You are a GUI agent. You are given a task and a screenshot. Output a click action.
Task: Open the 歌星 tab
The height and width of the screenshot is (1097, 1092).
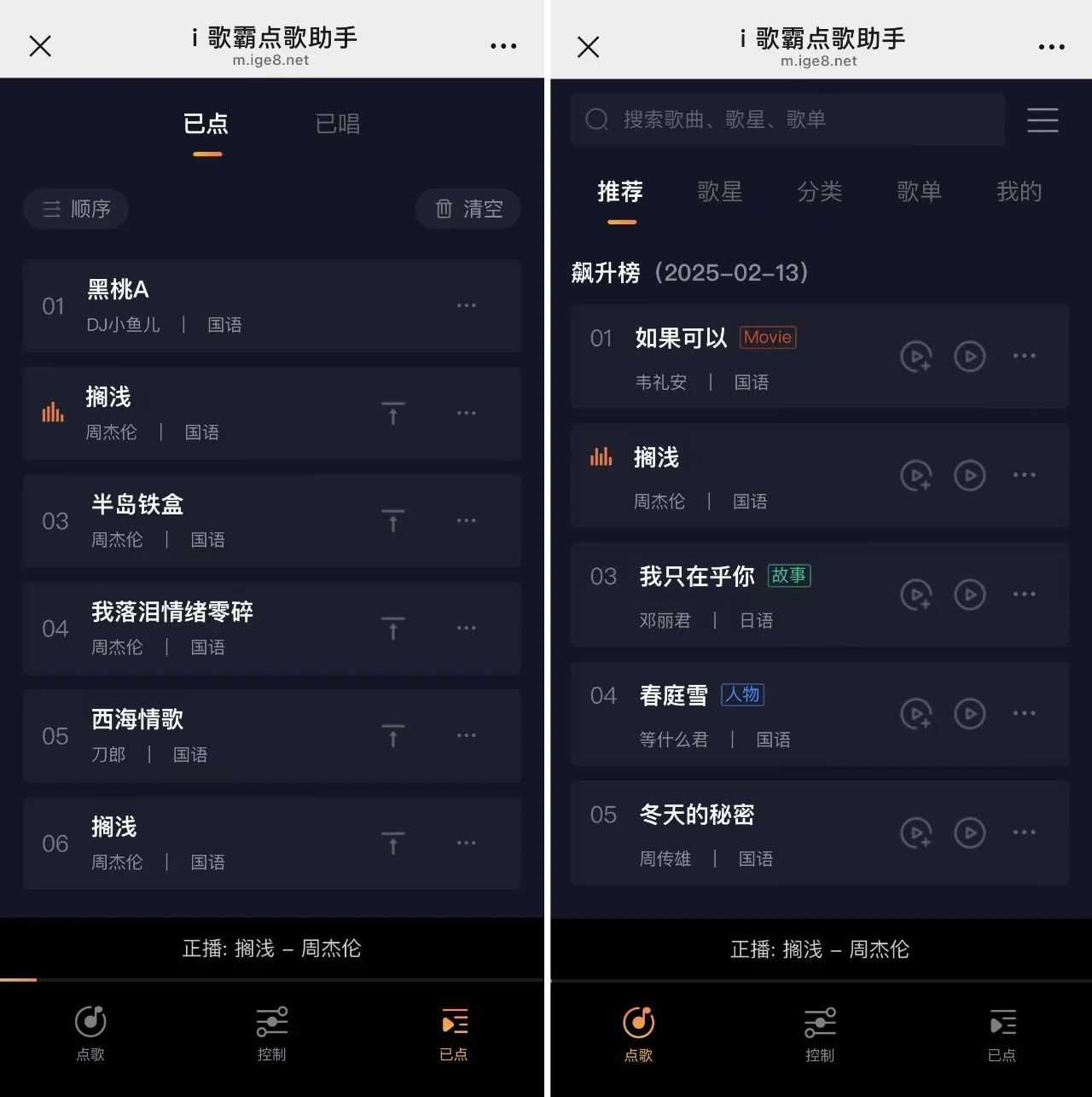[x=719, y=192]
